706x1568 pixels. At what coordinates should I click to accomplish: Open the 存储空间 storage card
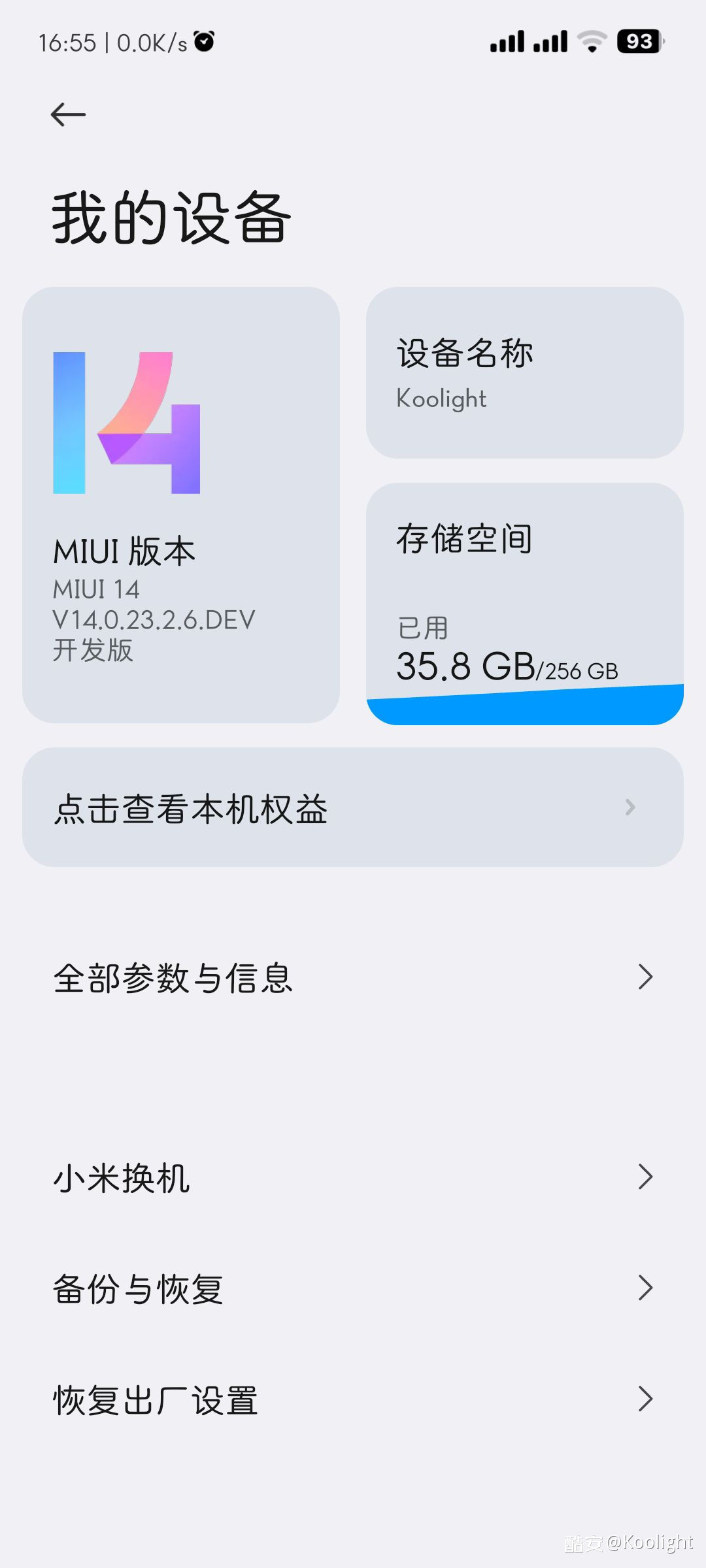[524, 603]
